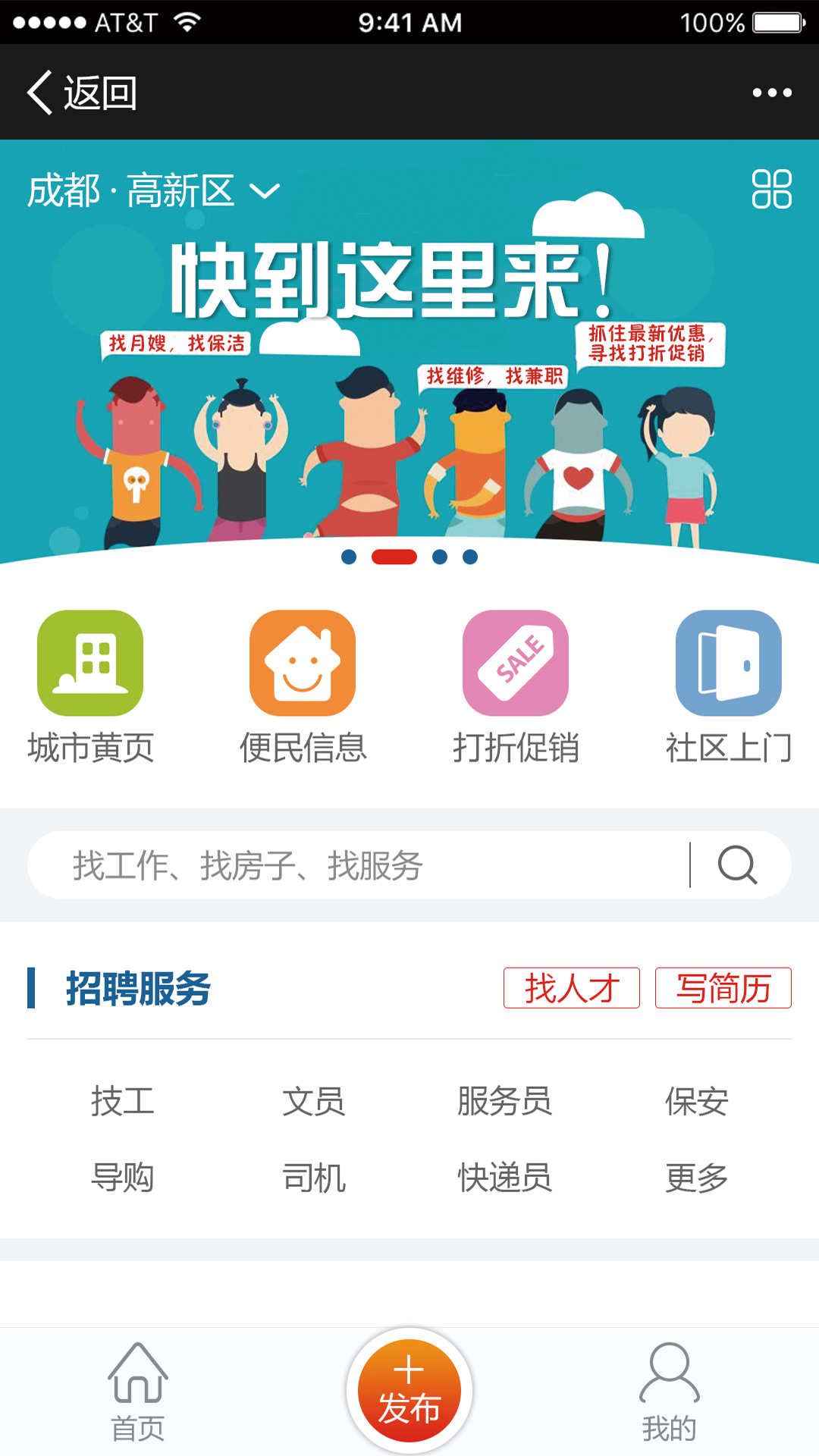Open the three-dot overflow menu
The height and width of the screenshot is (1456, 819).
pyautogui.click(x=771, y=93)
